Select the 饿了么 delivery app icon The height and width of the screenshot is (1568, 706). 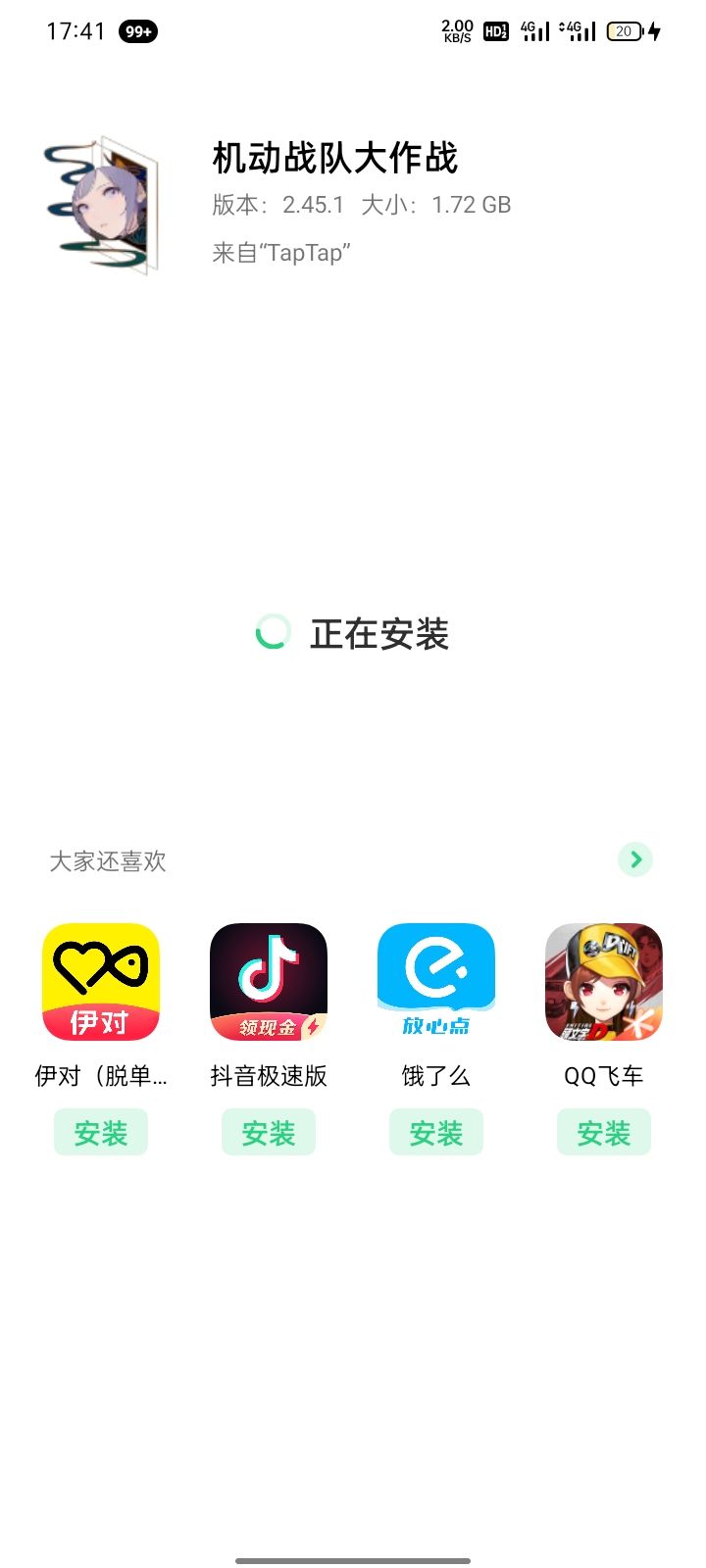pos(435,980)
